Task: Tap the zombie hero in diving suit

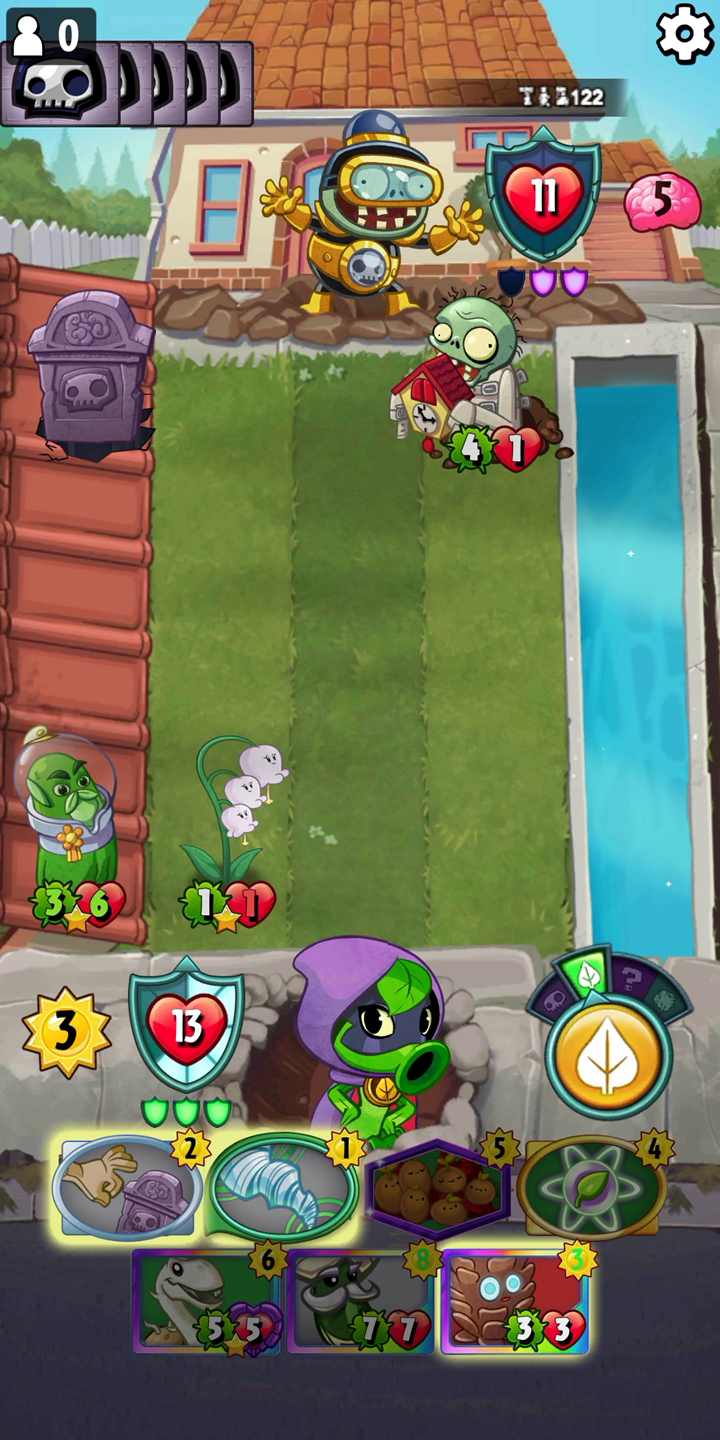Action: (x=372, y=212)
